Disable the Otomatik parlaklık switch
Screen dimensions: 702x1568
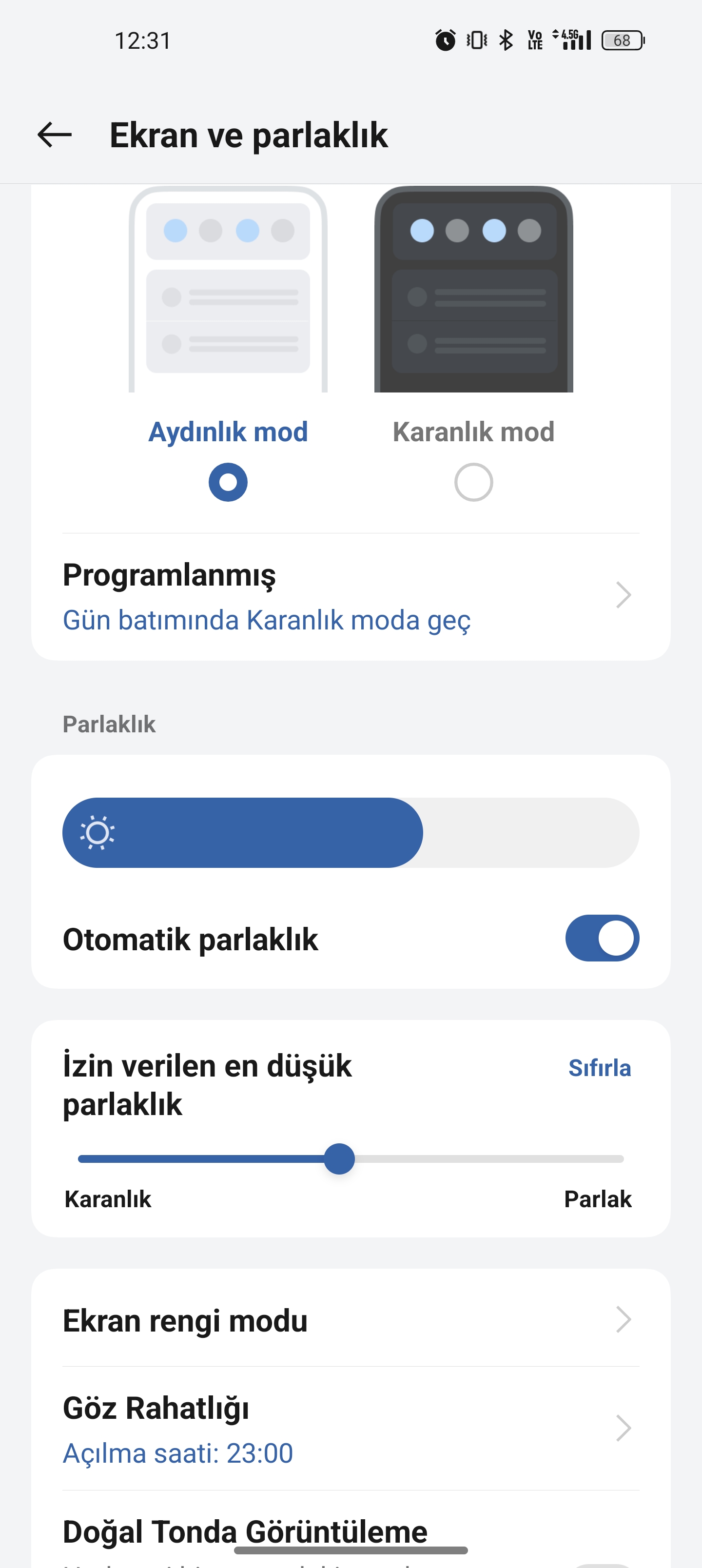pyautogui.click(x=602, y=938)
